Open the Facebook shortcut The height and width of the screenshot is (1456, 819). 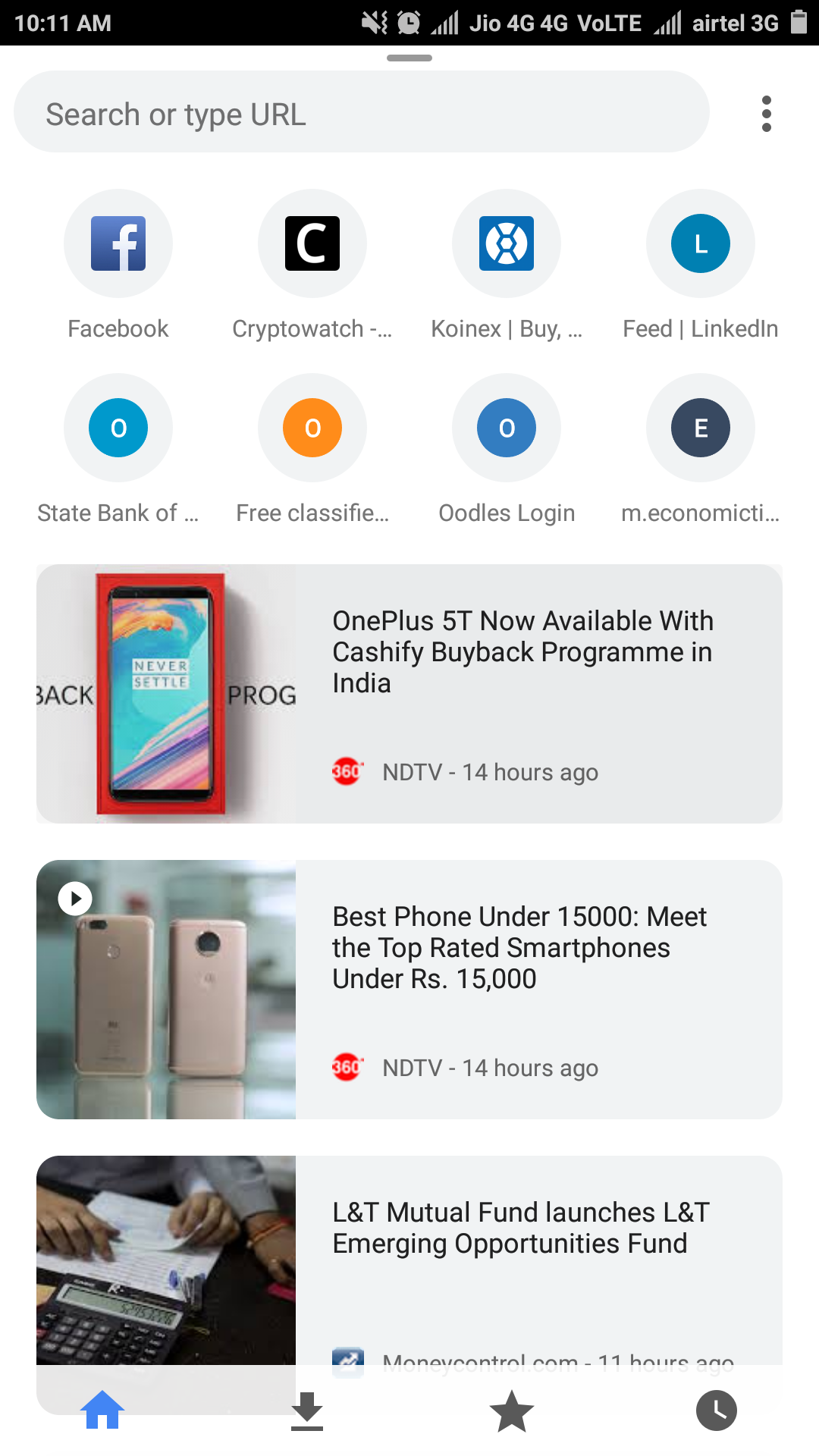[118, 244]
